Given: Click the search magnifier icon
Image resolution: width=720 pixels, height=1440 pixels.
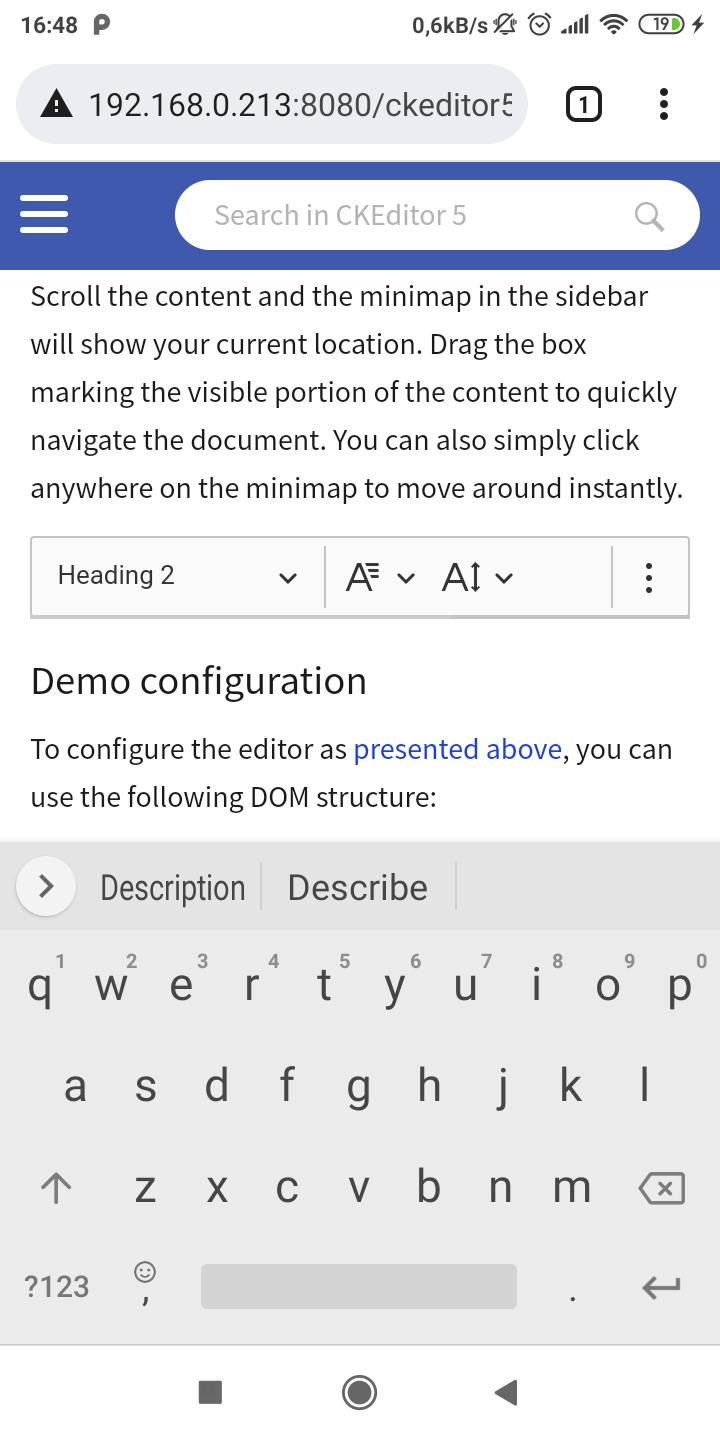Looking at the screenshot, I should point(648,214).
